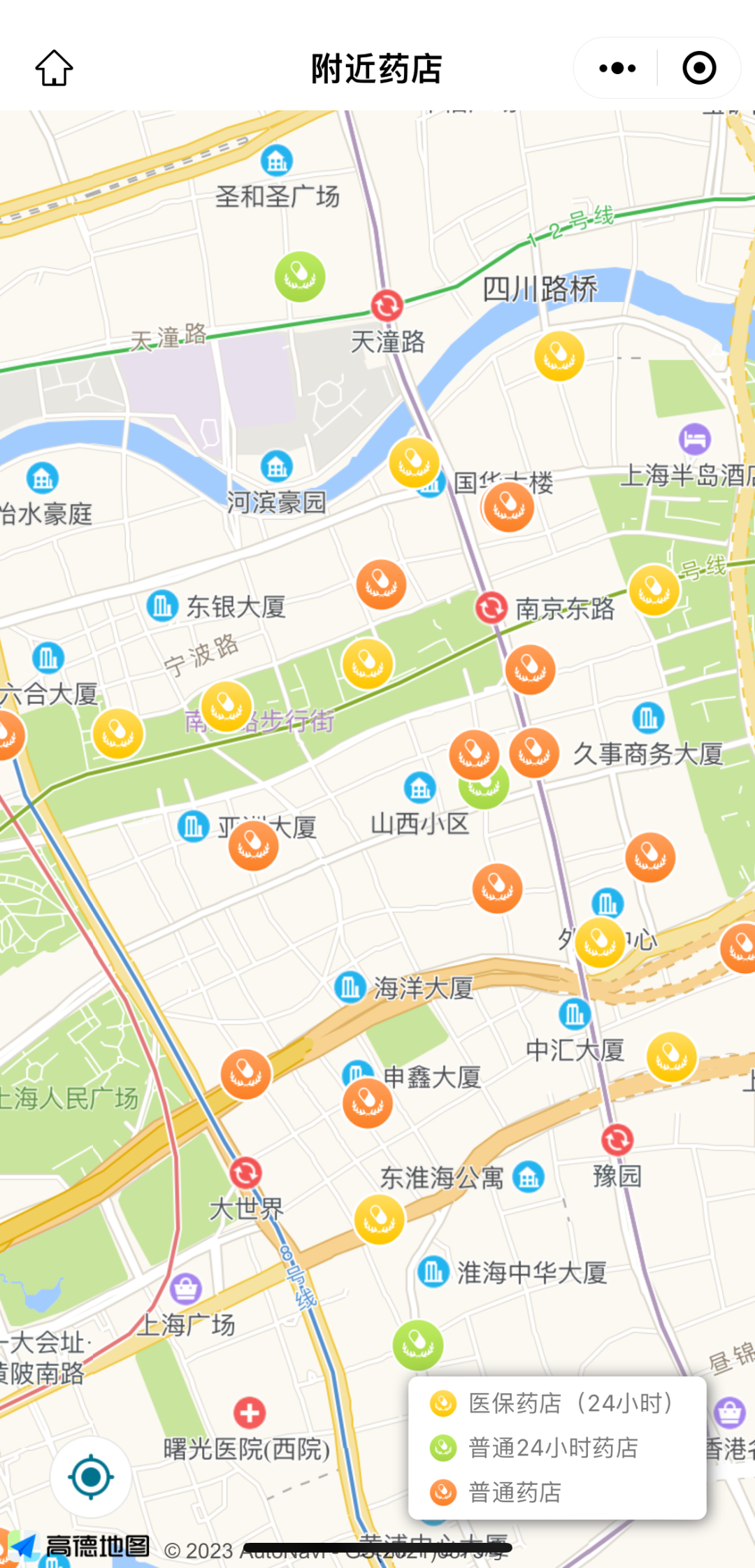755x1568 pixels.
Task: Tap orange pharmacy marker left of 久事商务大厦
Action: pos(534,753)
